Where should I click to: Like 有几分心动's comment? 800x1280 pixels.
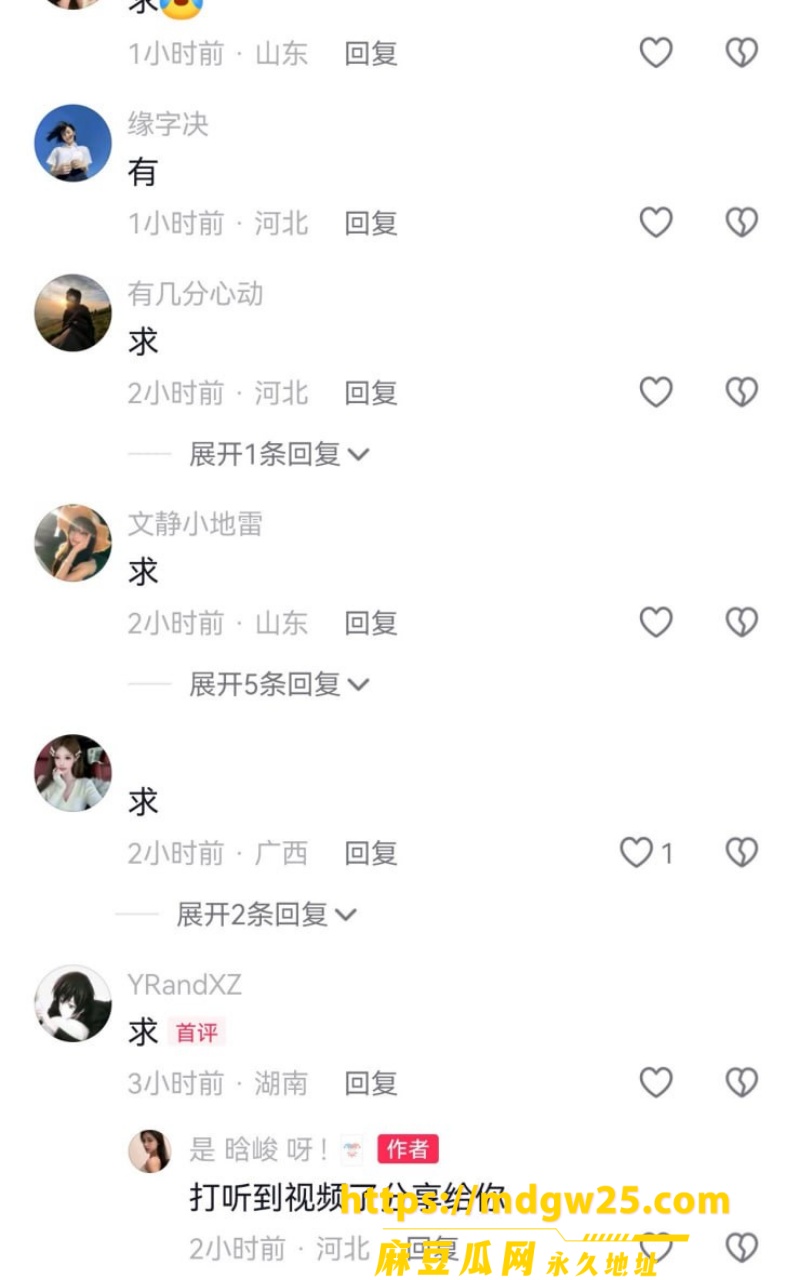pyautogui.click(x=656, y=392)
